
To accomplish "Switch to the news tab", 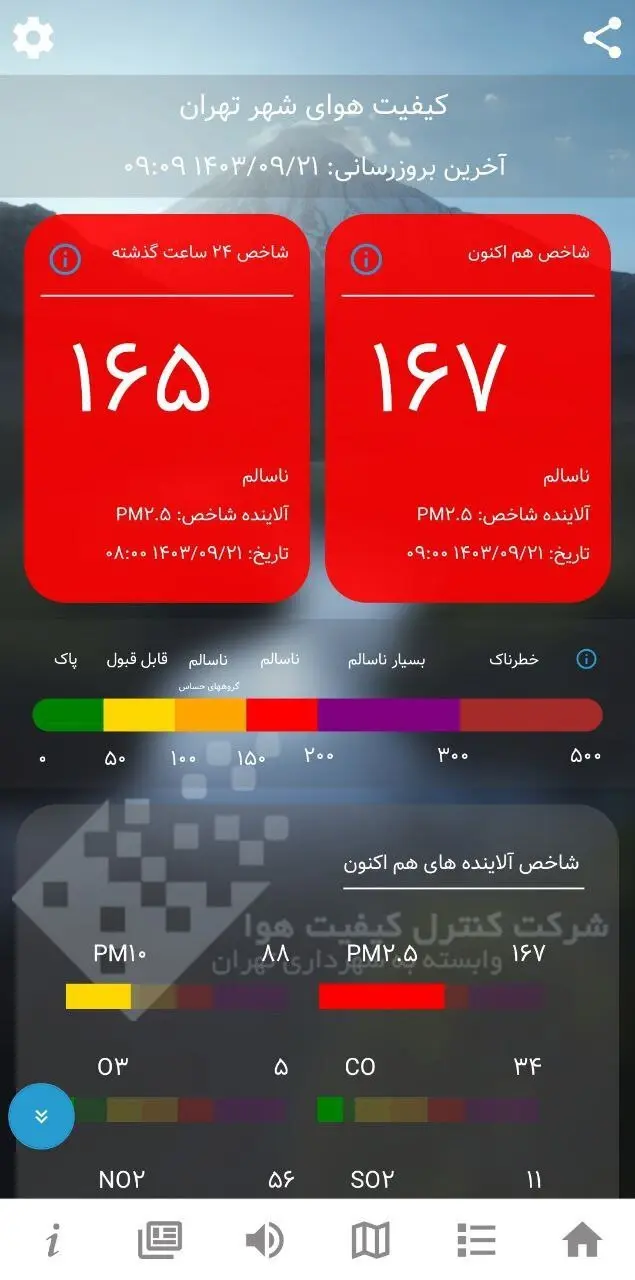I will 159,1240.
